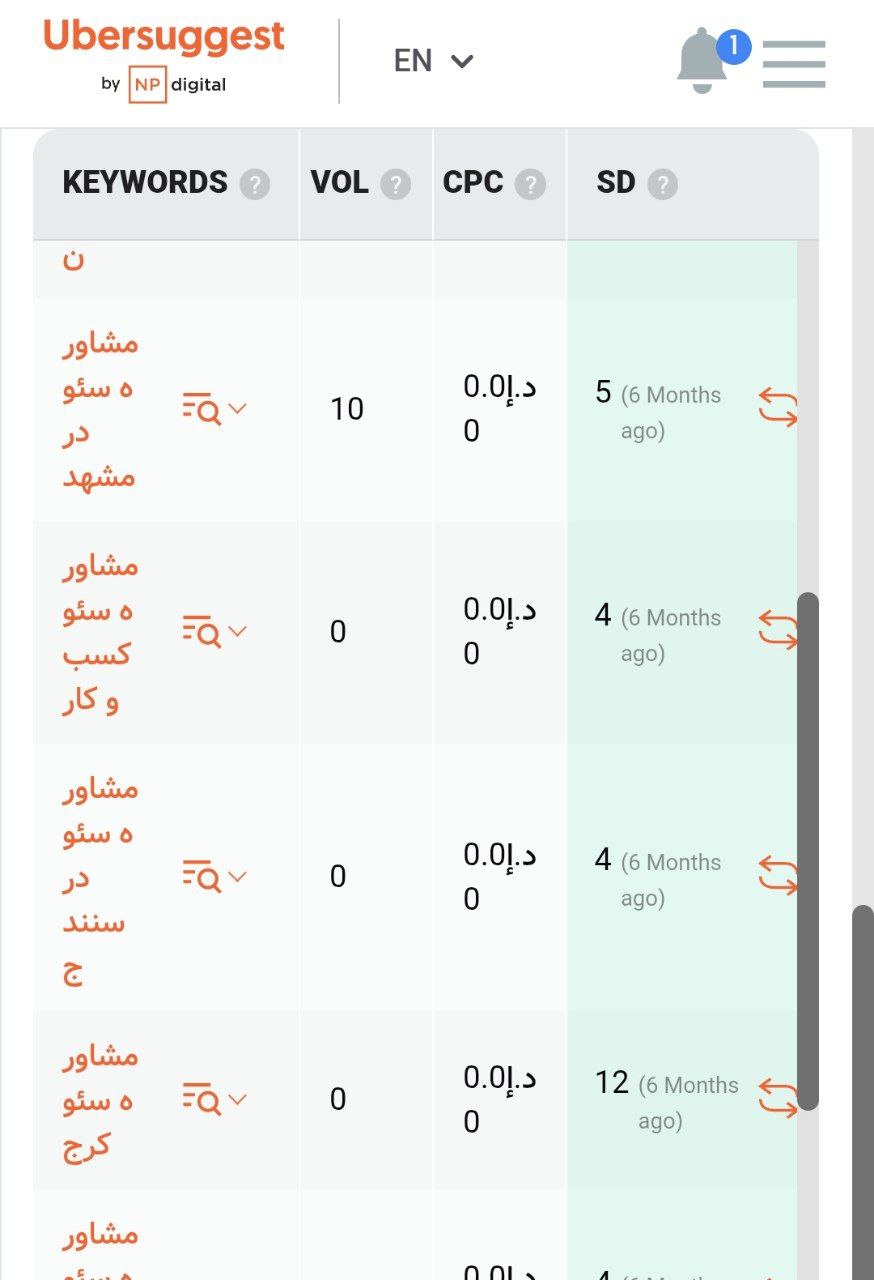Show help for the CPC column
The width and height of the screenshot is (874, 1280).
click(x=531, y=184)
